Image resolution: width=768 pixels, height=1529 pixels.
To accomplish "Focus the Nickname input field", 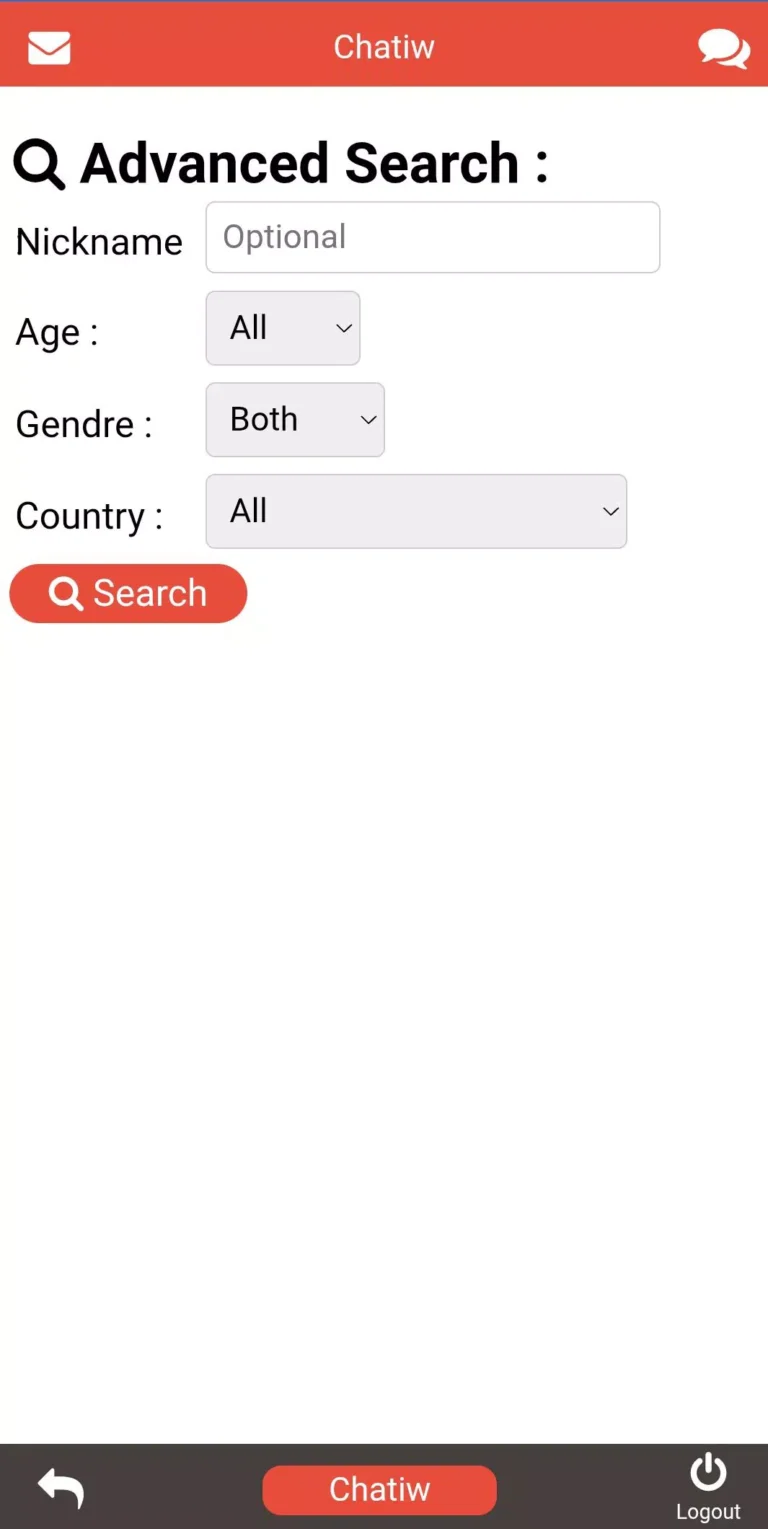I will pyautogui.click(x=432, y=237).
